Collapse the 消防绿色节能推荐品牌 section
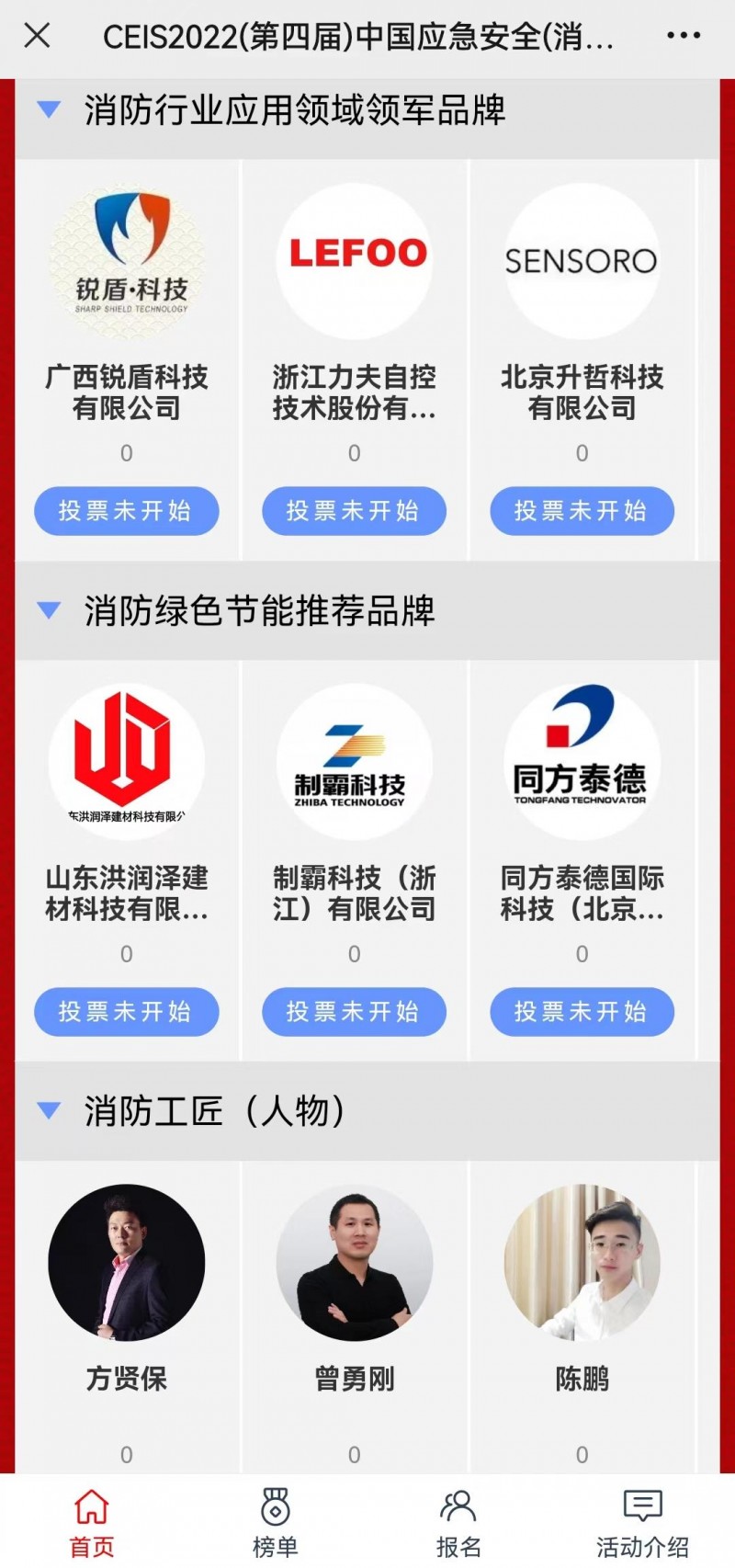 tap(49, 610)
